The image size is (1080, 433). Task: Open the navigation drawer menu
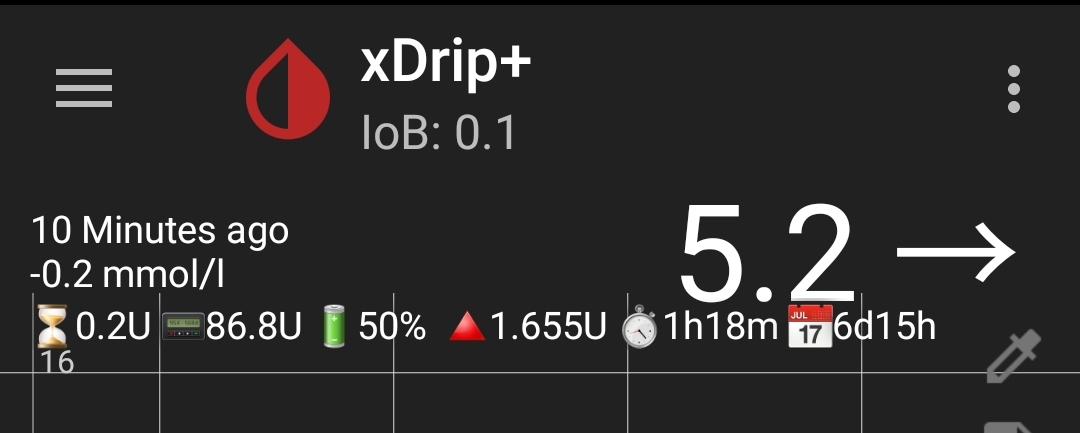[84, 91]
